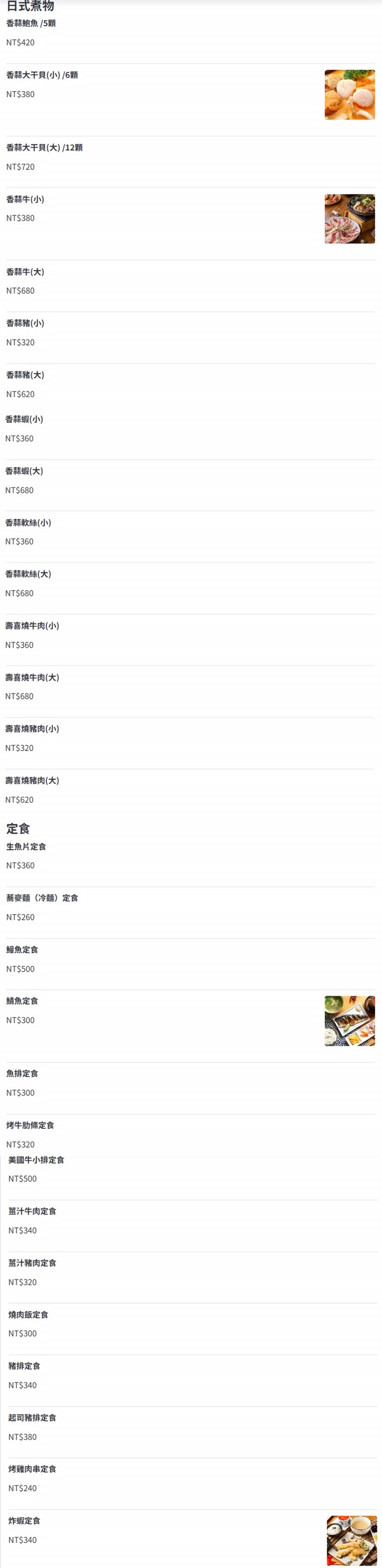Open 壽喜燒豬肉(大) item details
382x1568 pixels.
32,780
